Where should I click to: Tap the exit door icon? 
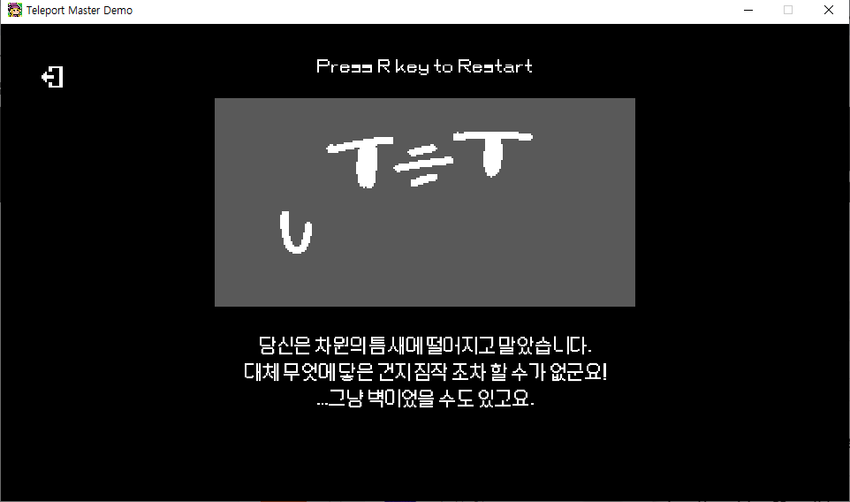(52, 77)
